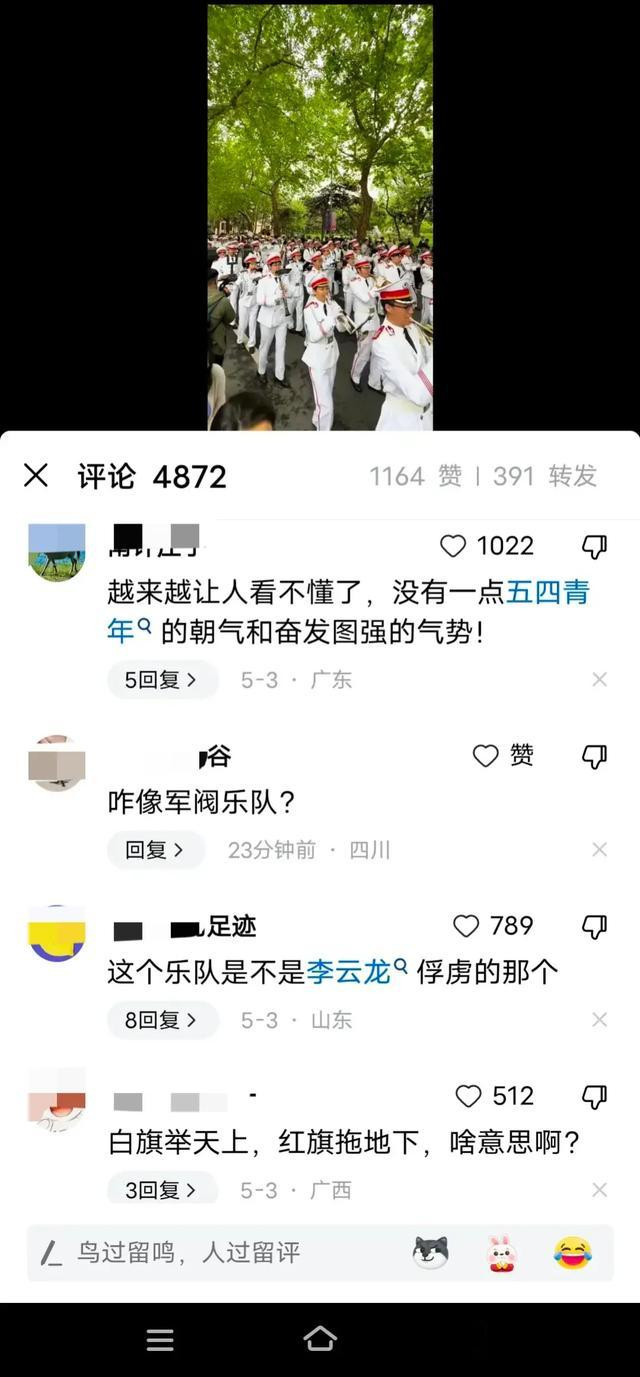
Task: Dislike the comment with 1022 likes
Action: (594, 546)
